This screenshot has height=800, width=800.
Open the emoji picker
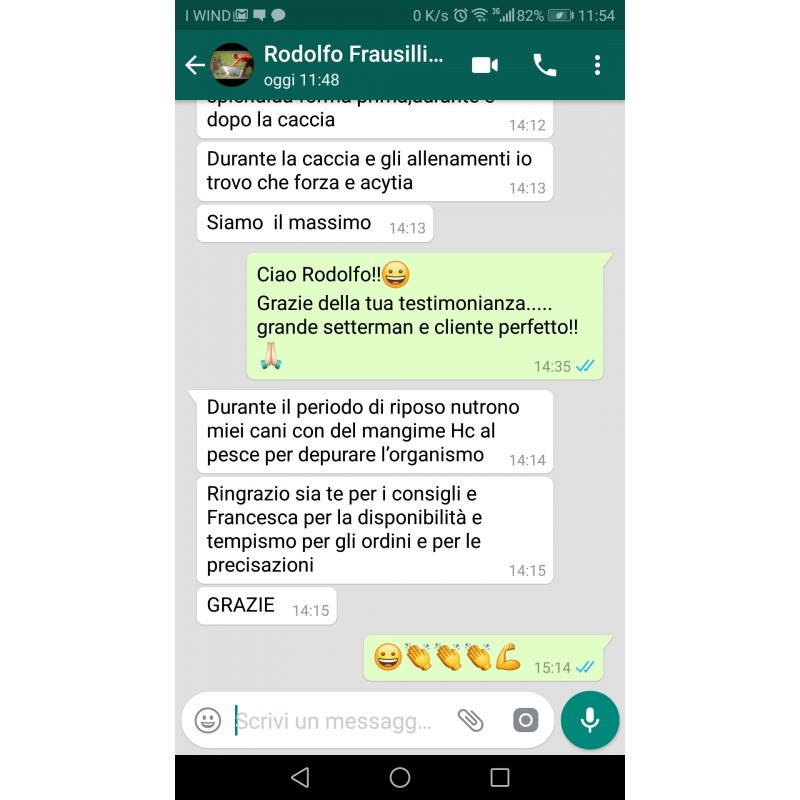(x=208, y=720)
